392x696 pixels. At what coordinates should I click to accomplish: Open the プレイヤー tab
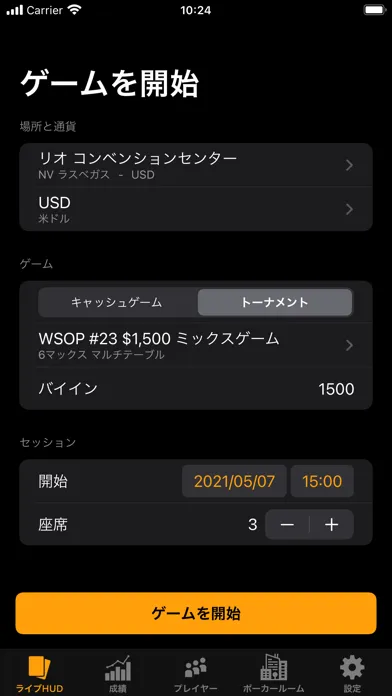pyautogui.click(x=196, y=674)
